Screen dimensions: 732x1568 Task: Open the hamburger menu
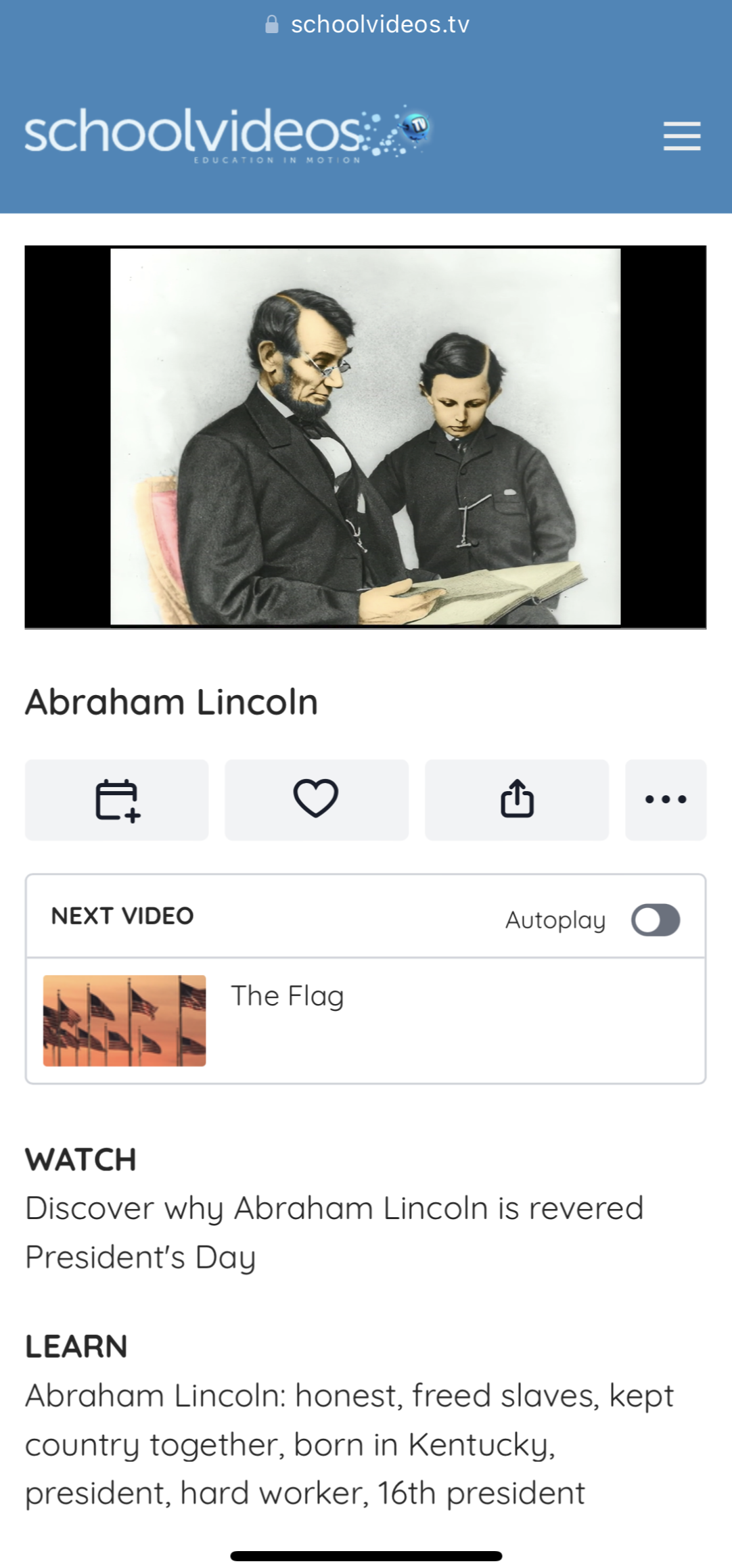[x=681, y=136]
